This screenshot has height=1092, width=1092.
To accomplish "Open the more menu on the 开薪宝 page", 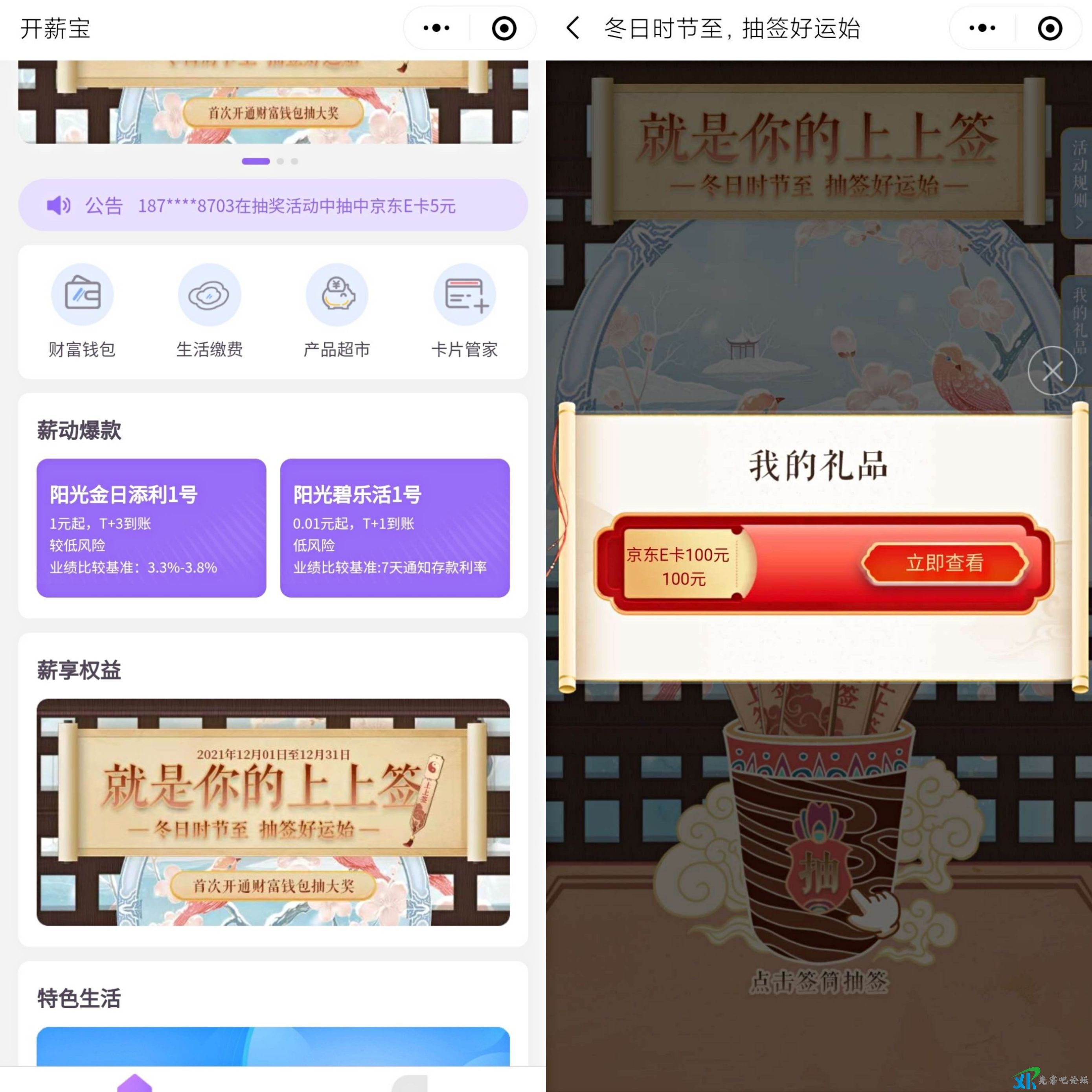I will coord(436,28).
